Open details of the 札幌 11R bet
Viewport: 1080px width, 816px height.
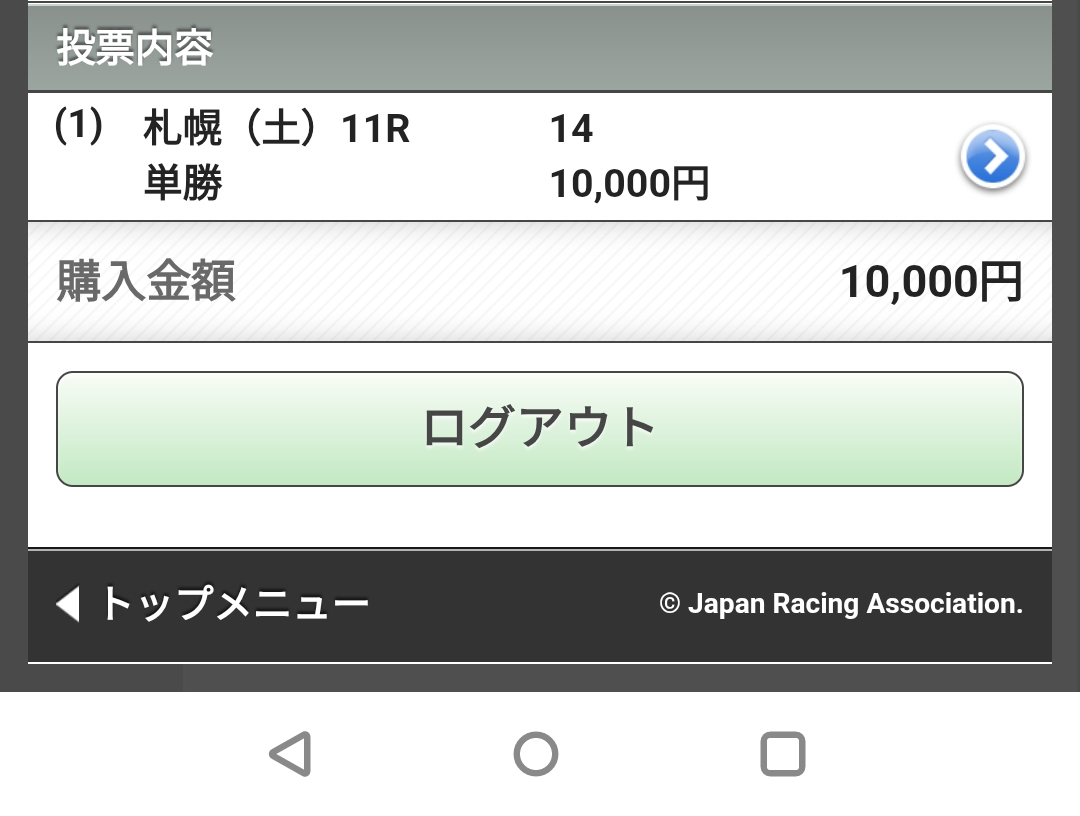coord(992,157)
